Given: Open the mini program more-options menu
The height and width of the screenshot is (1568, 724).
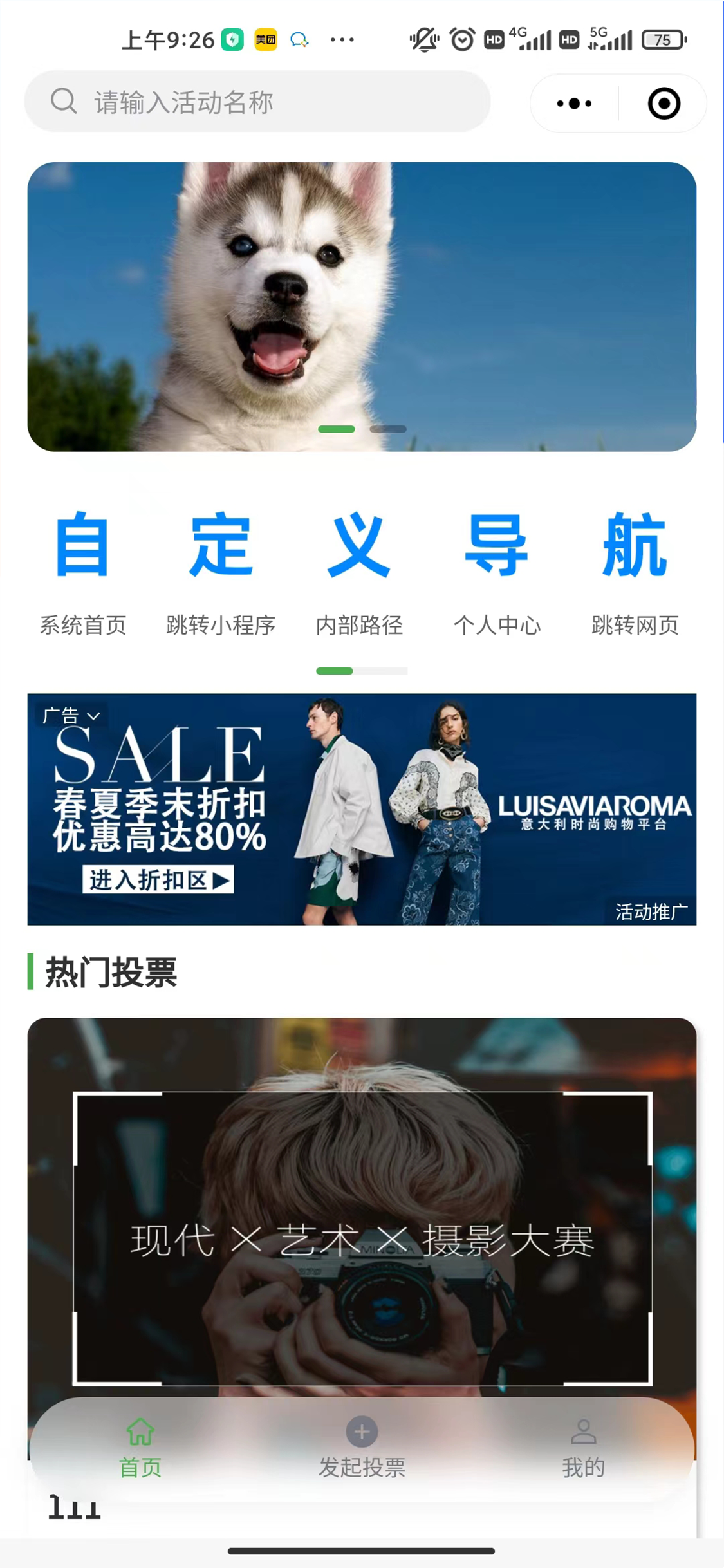Looking at the screenshot, I should click(x=574, y=103).
